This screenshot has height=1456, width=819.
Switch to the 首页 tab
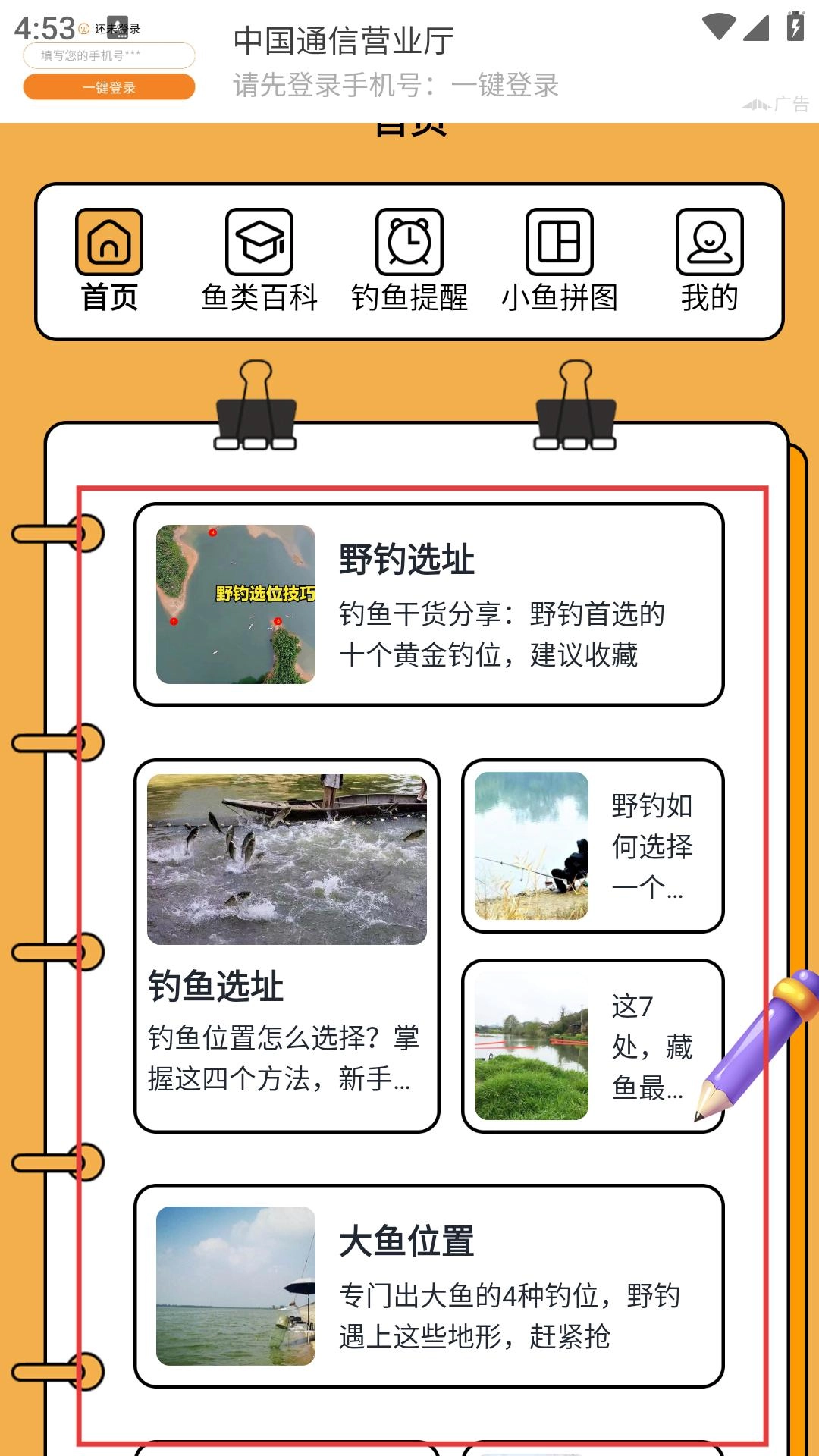tap(109, 260)
